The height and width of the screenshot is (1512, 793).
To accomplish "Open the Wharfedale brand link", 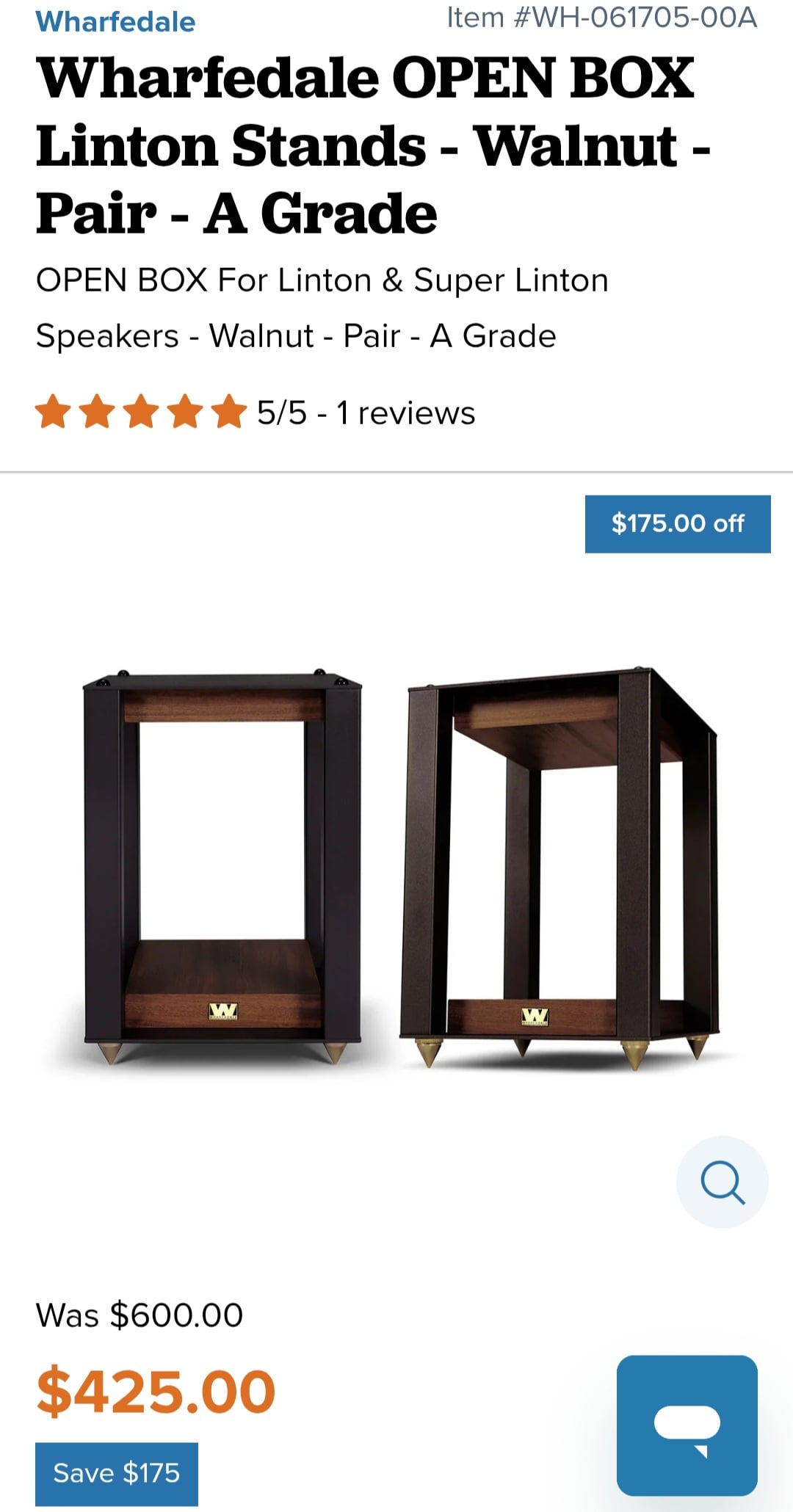I will pyautogui.click(x=115, y=22).
